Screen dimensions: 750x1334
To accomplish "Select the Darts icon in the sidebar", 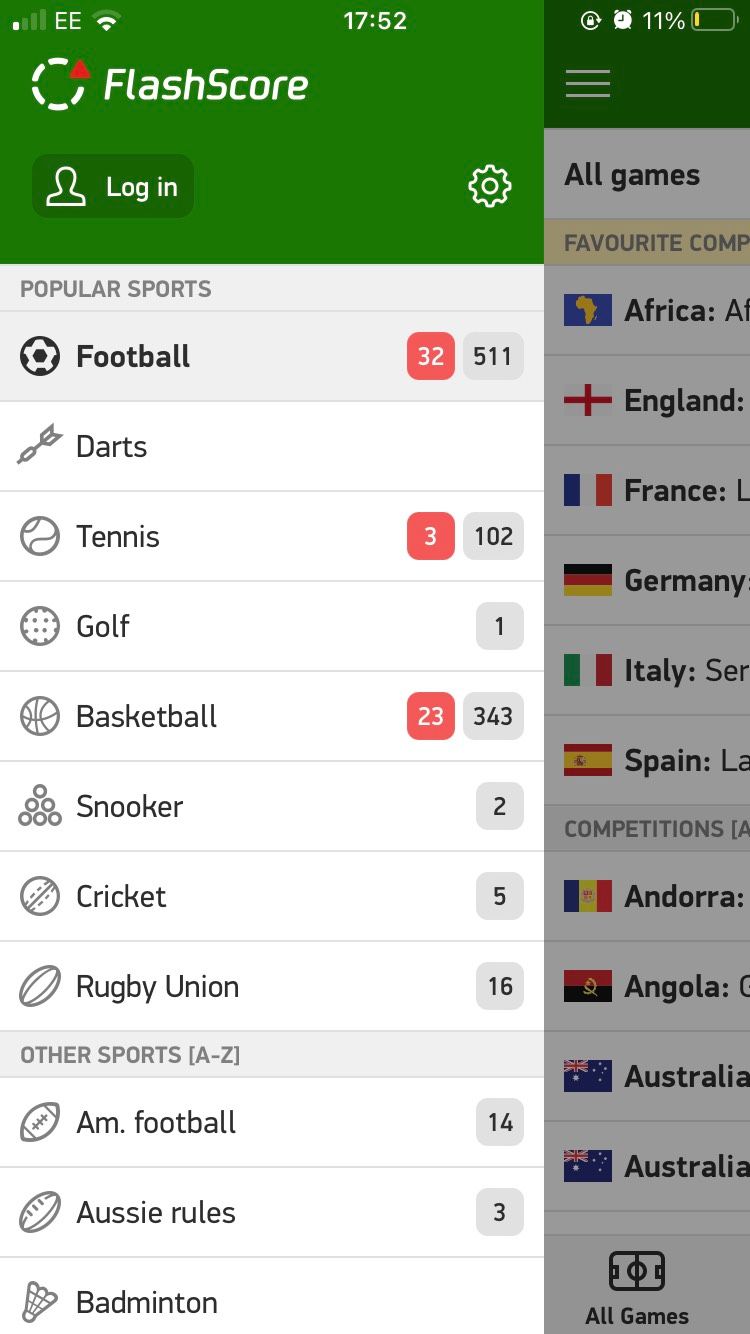I will coord(38,446).
